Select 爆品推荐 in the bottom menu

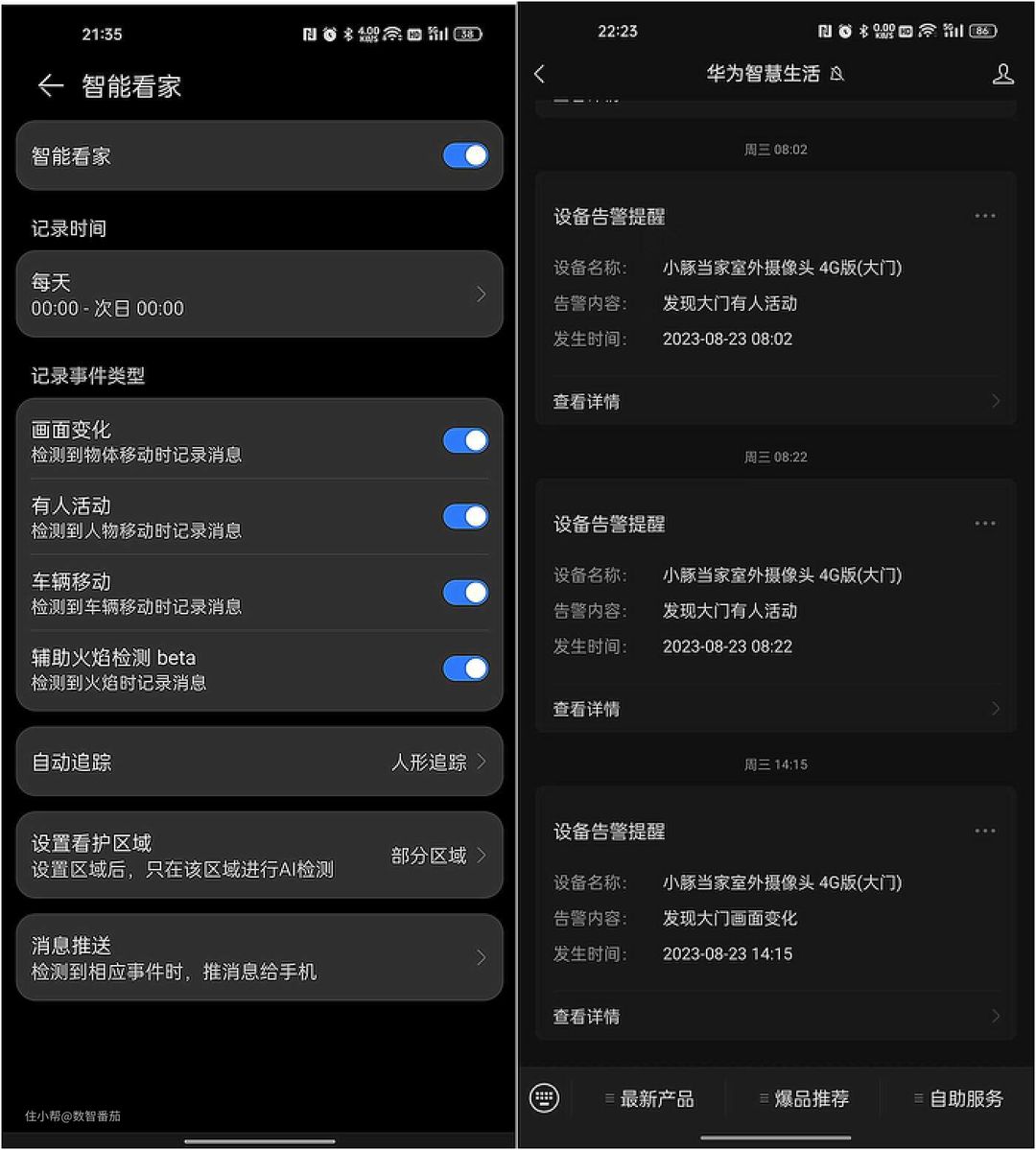(x=805, y=1099)
